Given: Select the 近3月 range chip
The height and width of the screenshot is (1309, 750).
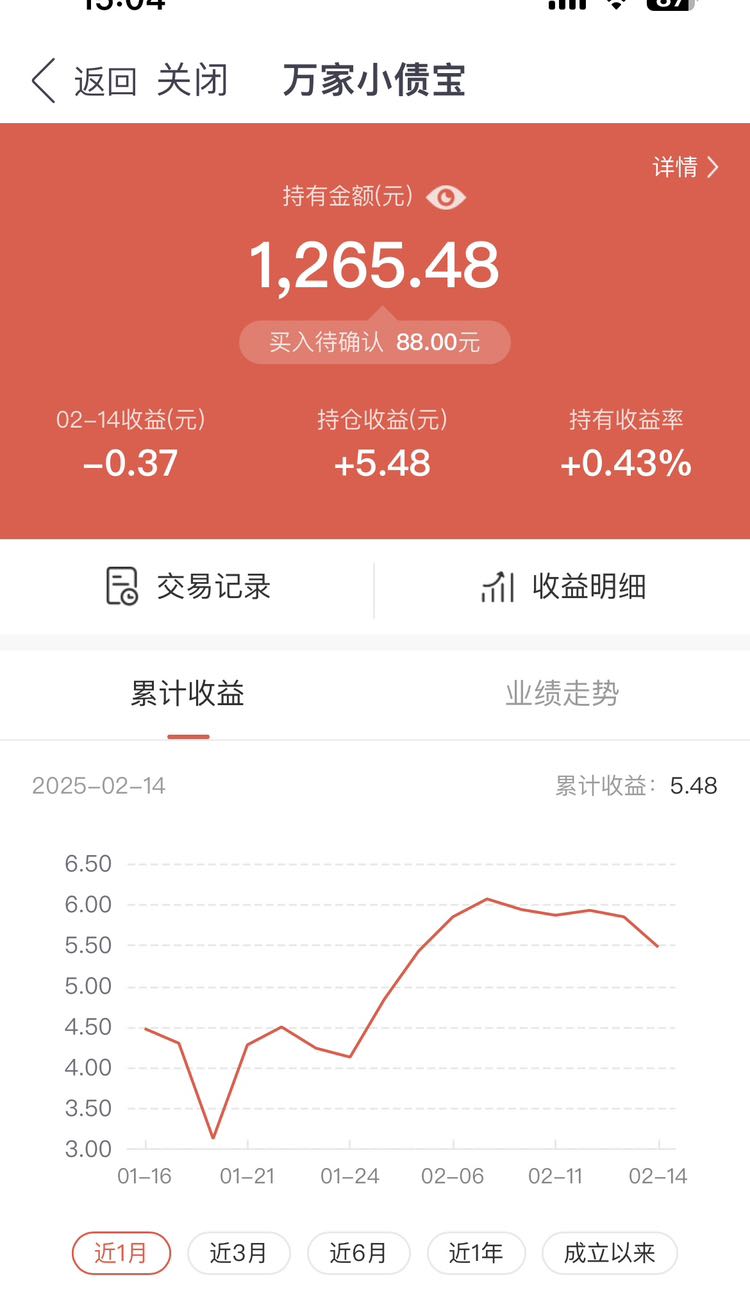Looking at the screenshot, I should [239, 1253].
